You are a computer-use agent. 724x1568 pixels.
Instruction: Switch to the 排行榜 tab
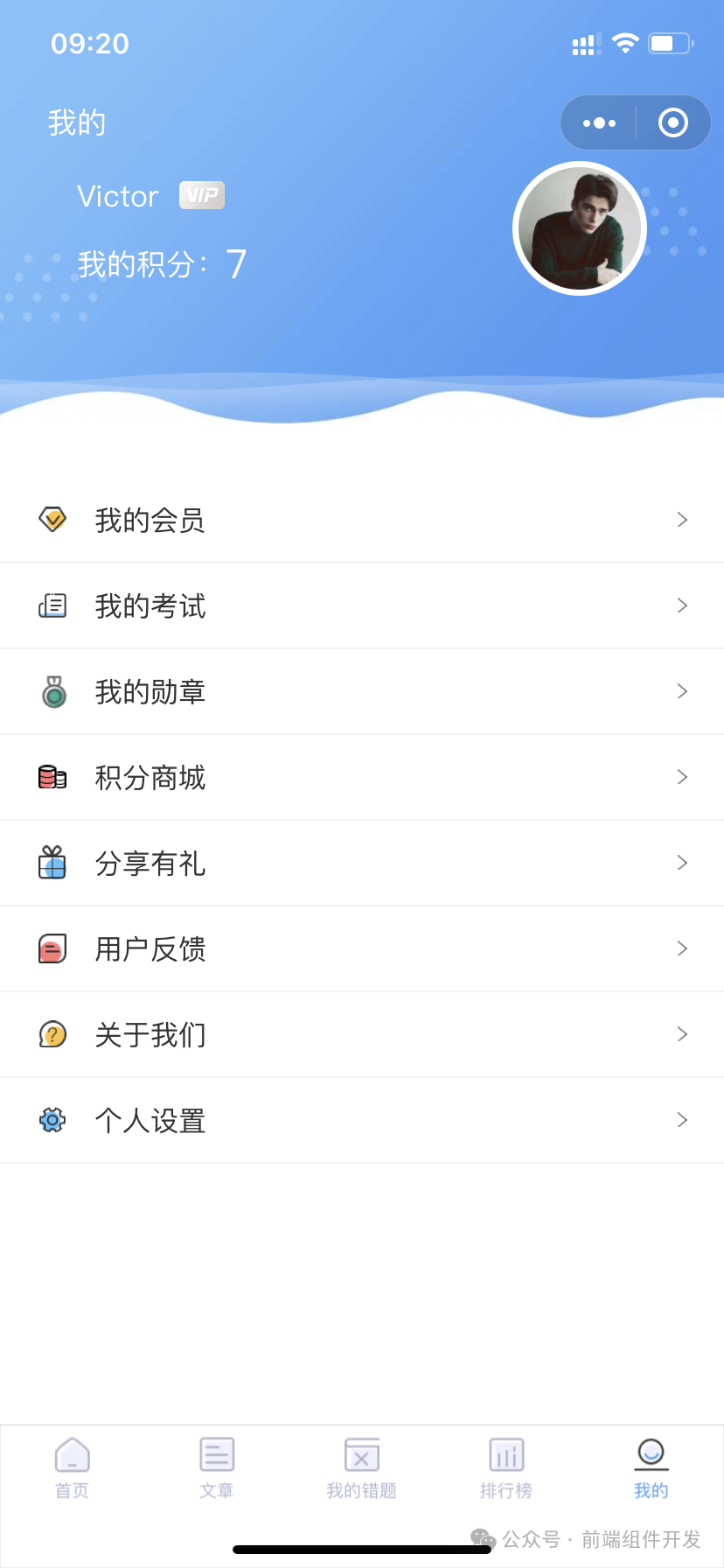click(x=505, y=1466)
